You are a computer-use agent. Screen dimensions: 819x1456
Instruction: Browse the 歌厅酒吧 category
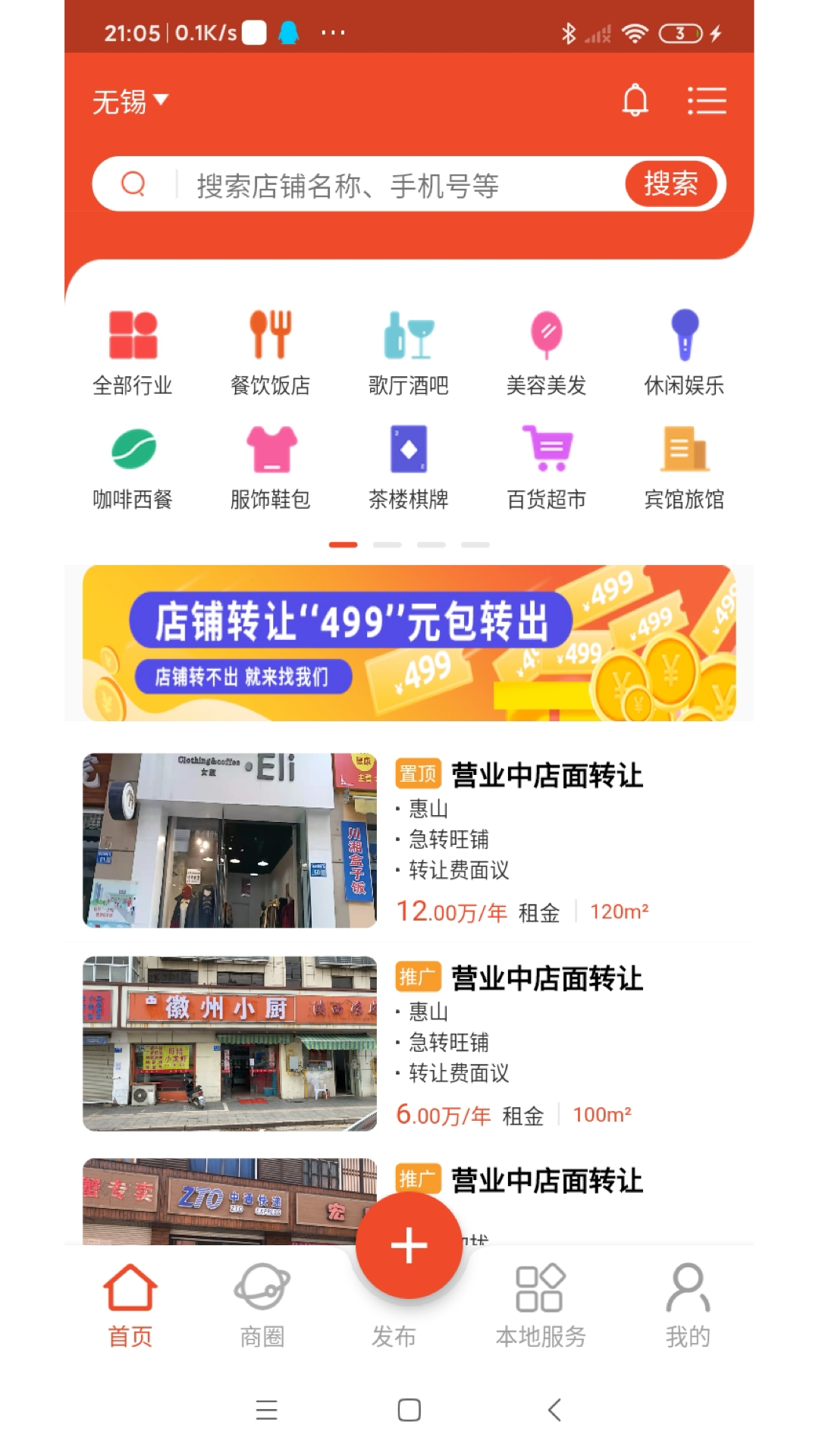click(x=409, y=353)
